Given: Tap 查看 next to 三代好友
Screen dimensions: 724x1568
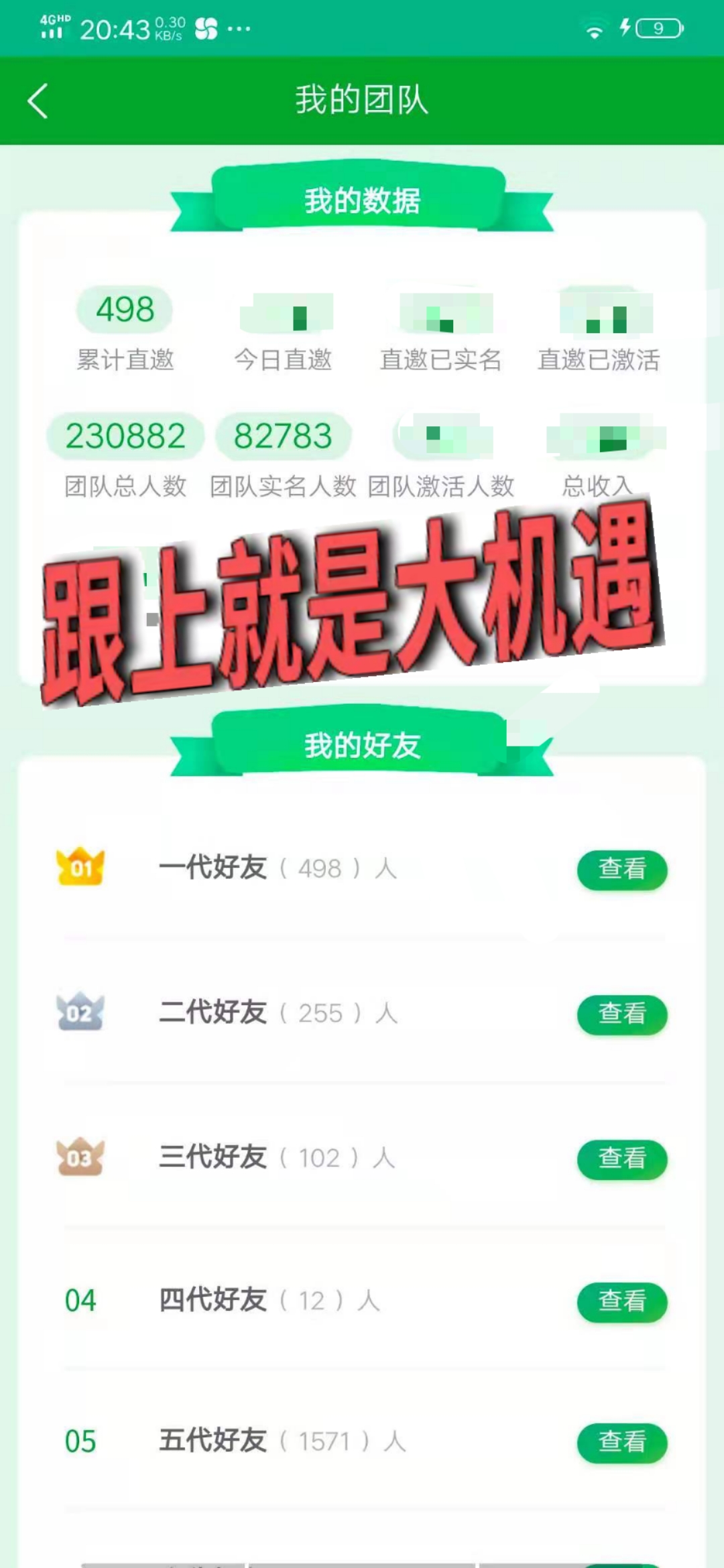Looking at the screenshot, I should coord(621,1159).
